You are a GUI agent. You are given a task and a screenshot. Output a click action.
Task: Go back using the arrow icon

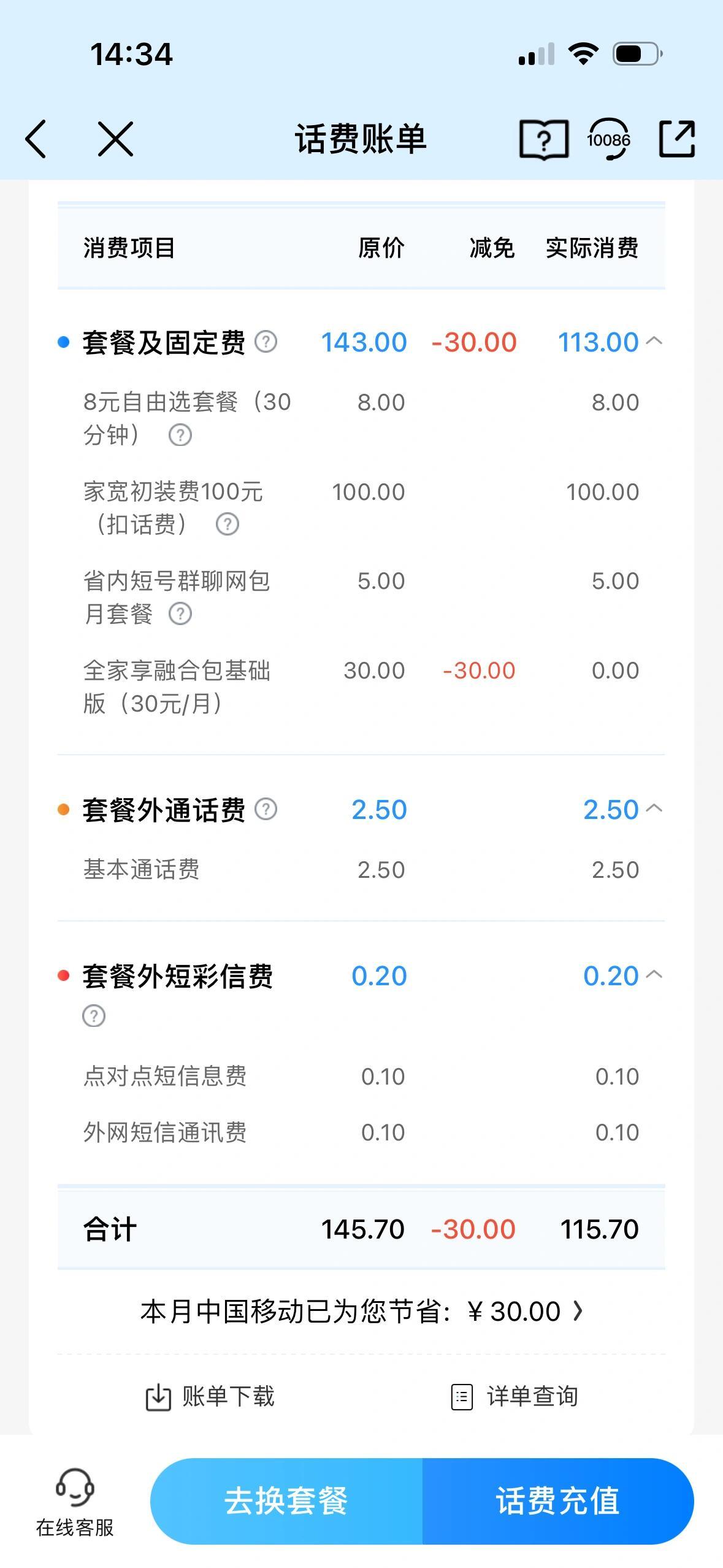point(36,139)
